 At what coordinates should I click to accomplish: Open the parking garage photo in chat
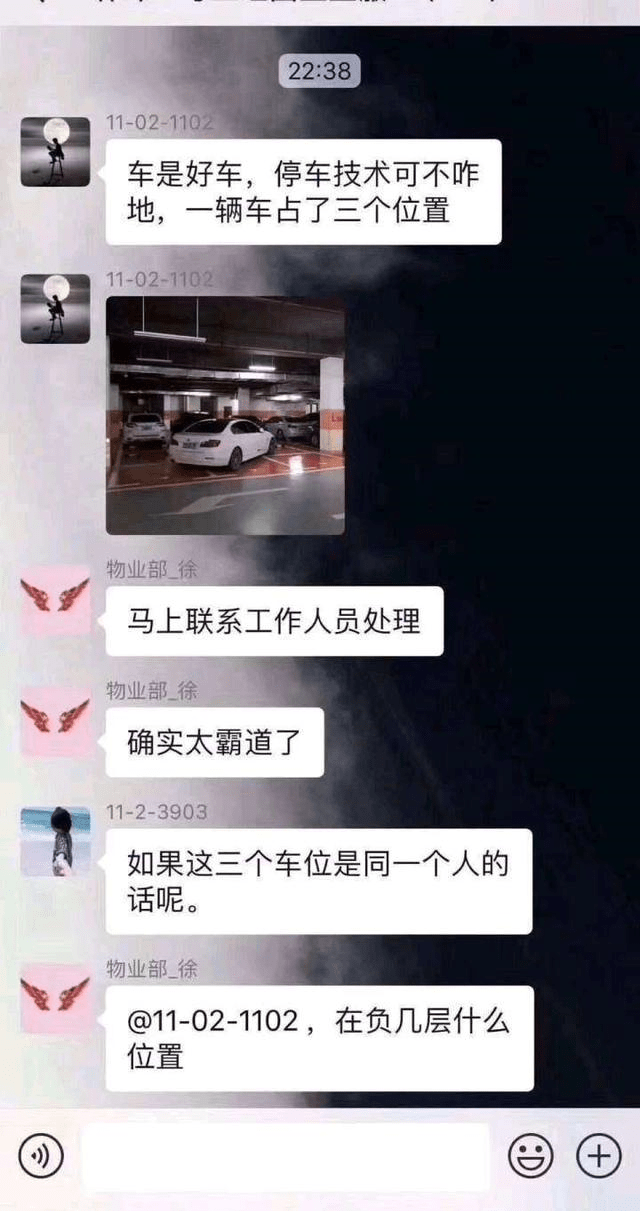(x=225, y=415)
